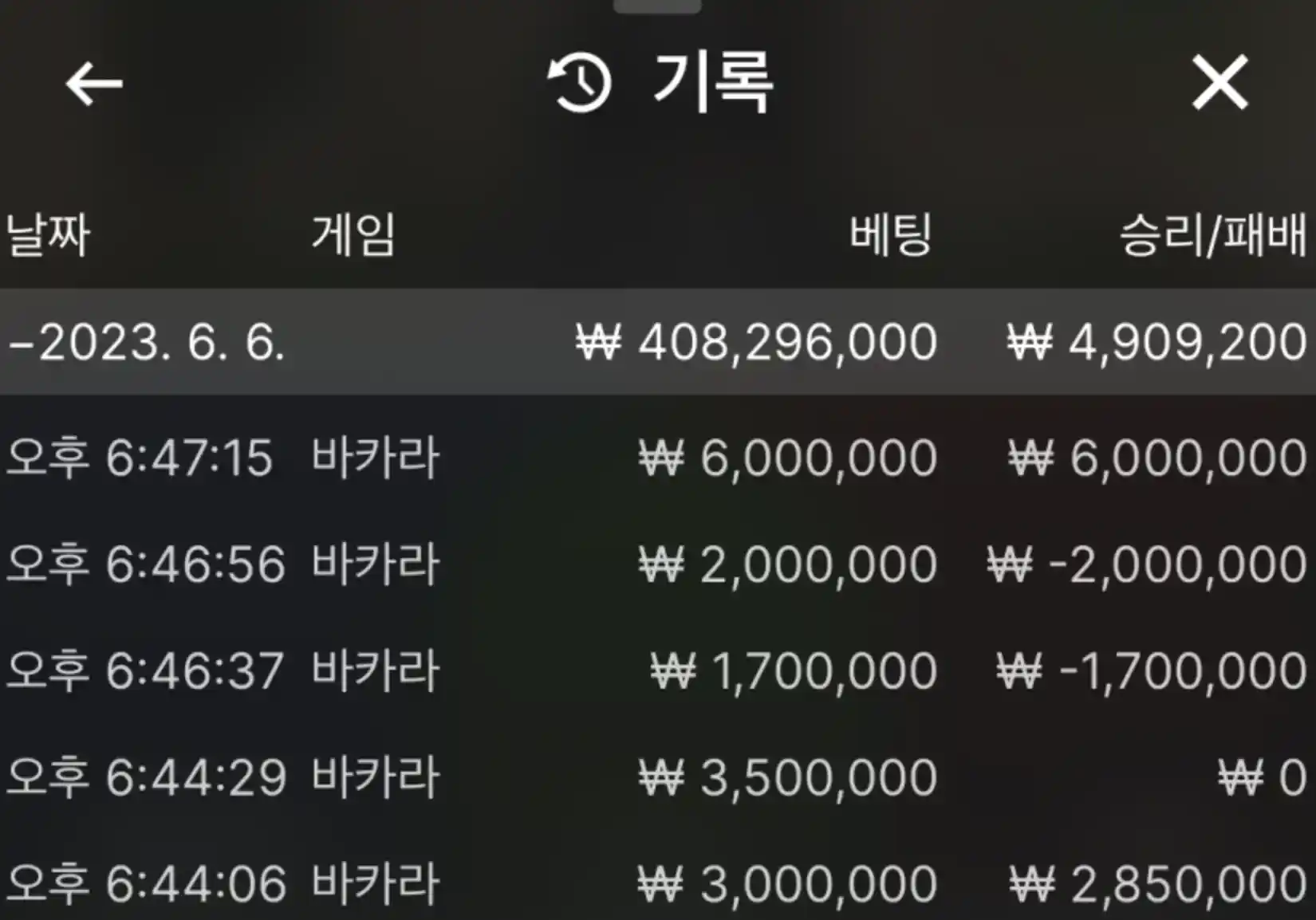This screenshot has height=920, width=1316.
Task: Go back using the left arrow
Action: tap(94, 84)
